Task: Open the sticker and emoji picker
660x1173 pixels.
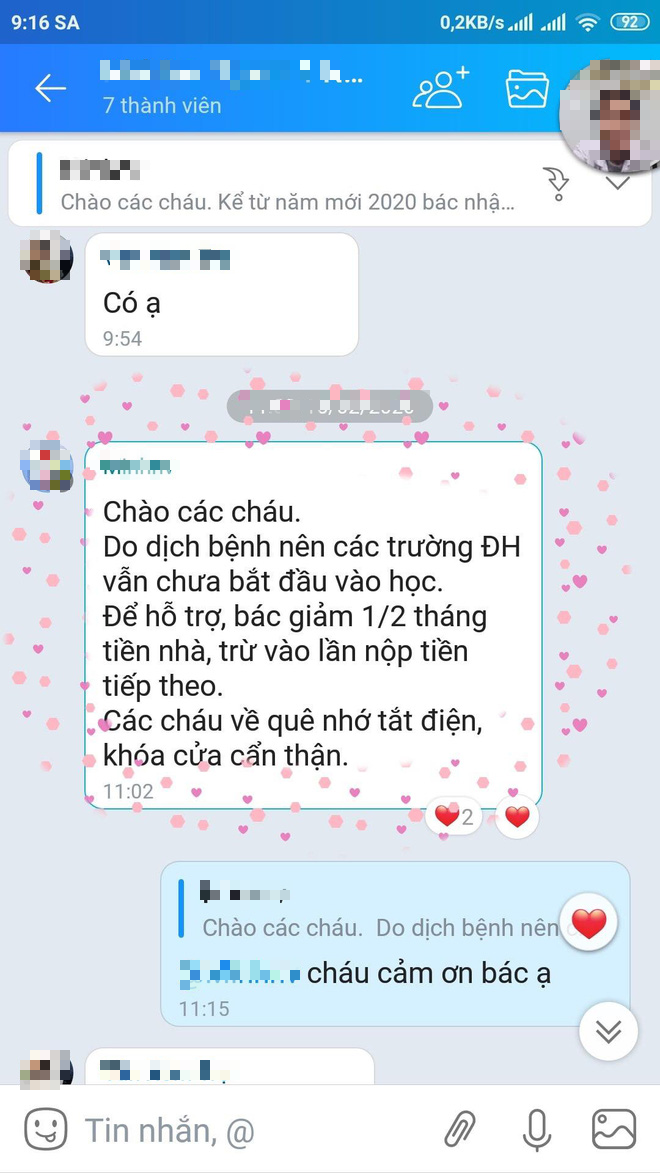Action: pyautogui.click(x=45, y=1130)
